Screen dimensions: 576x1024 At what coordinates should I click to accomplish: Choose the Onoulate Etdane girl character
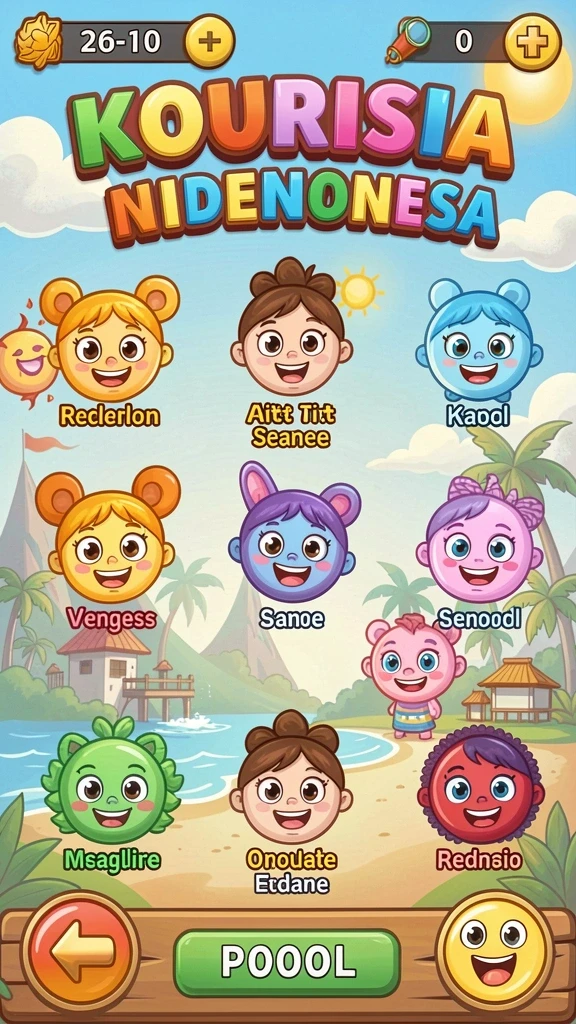click(291, 778)
